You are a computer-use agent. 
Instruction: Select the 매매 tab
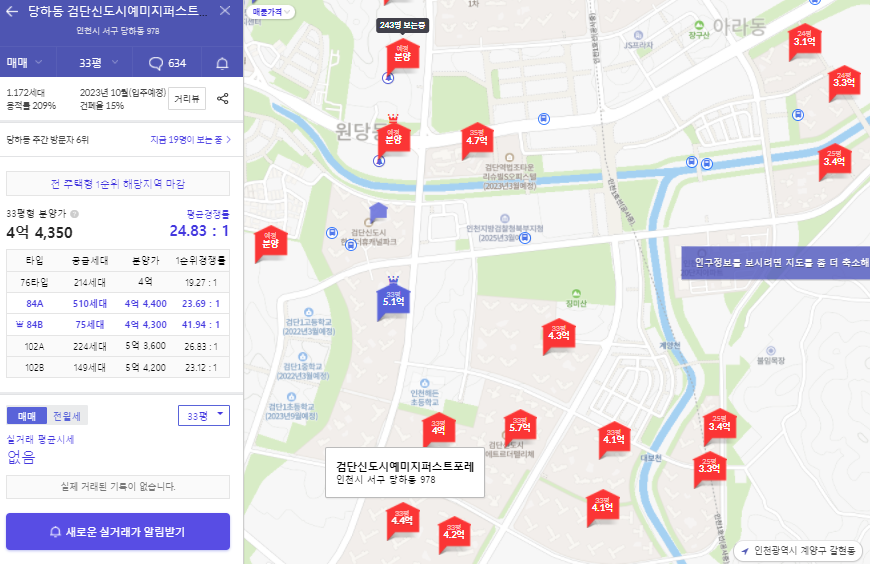tap(27, 416)
